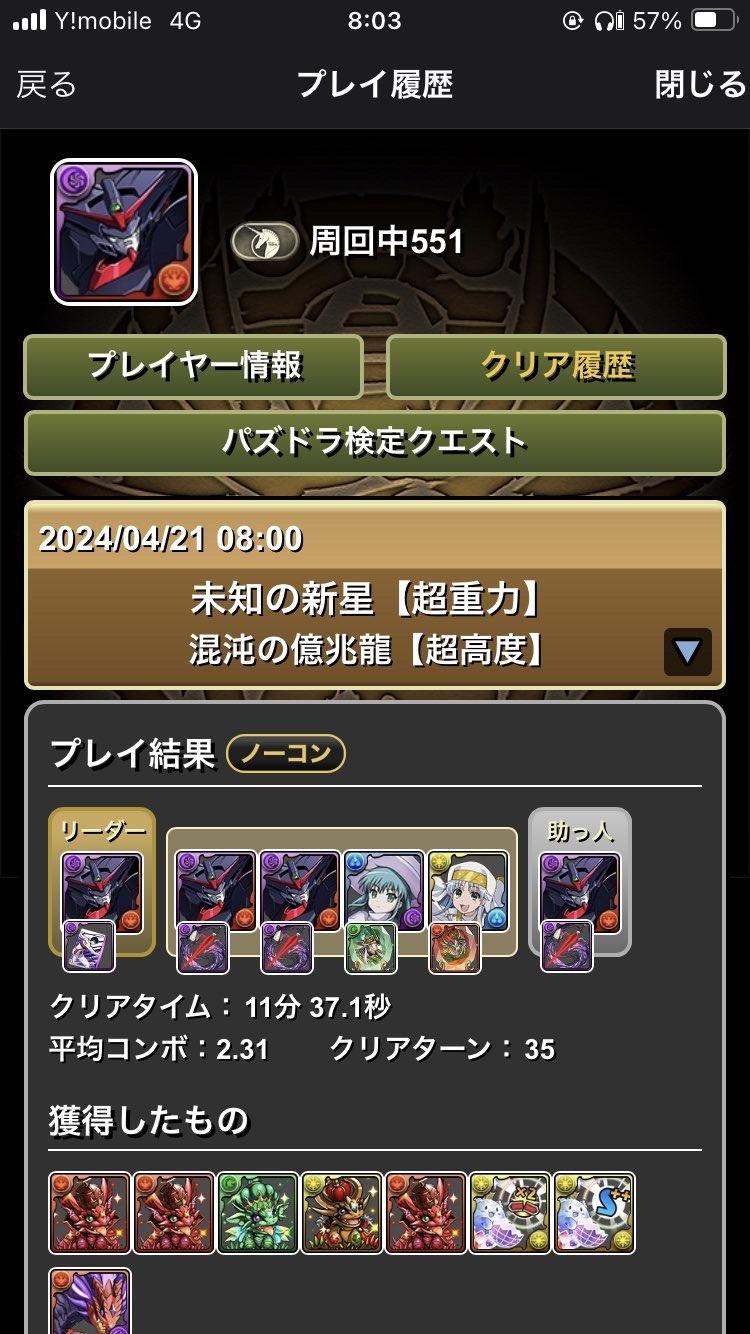Switch to the クリア履歴 tab

[x=556, y=366]
